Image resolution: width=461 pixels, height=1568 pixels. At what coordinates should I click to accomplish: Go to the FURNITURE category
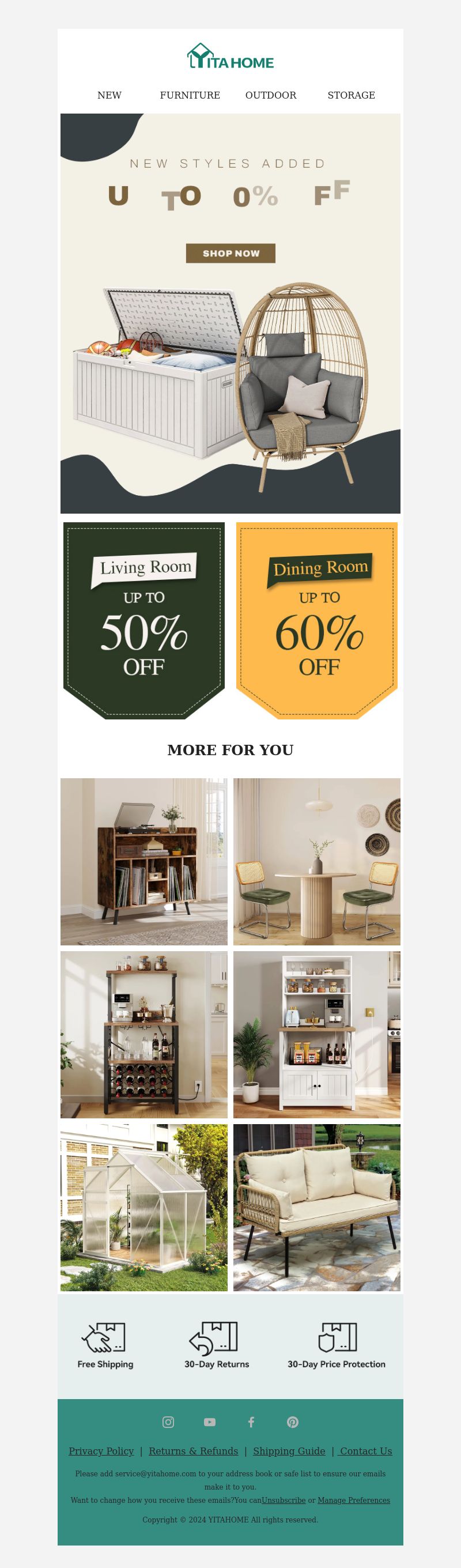[x=190, y=95]
